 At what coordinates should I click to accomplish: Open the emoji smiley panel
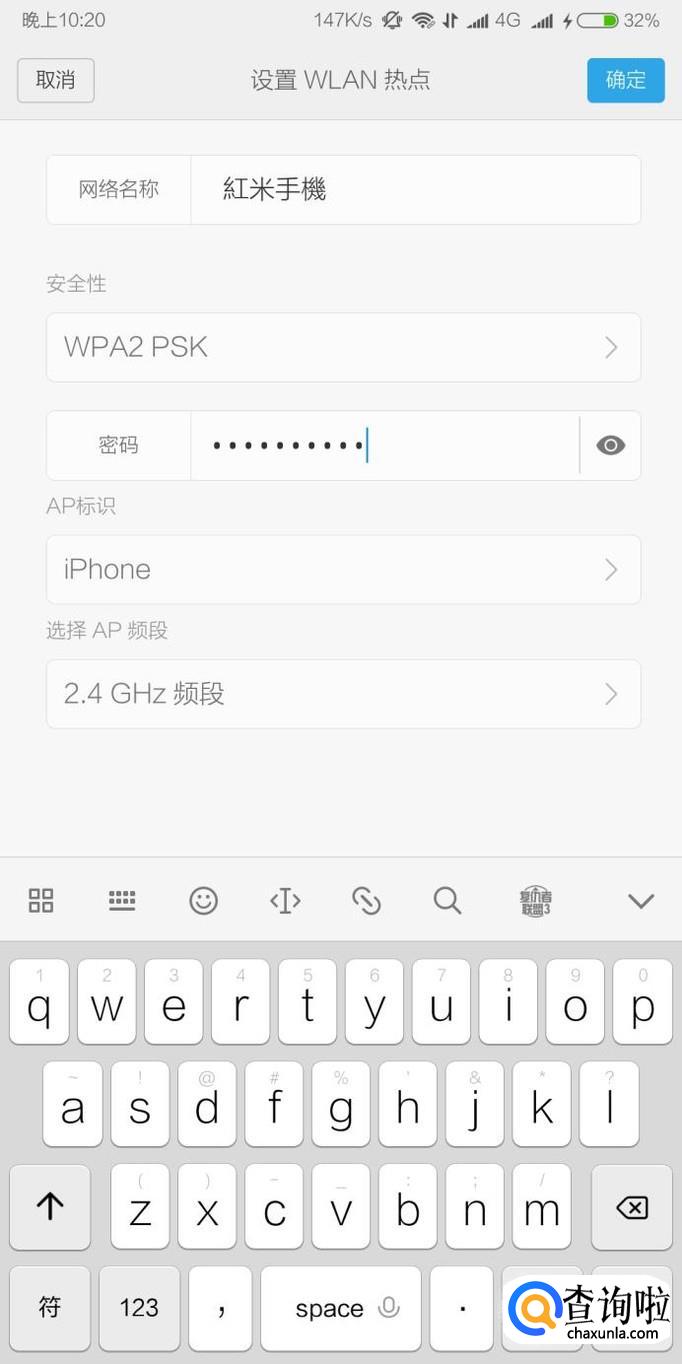point(203,900)
